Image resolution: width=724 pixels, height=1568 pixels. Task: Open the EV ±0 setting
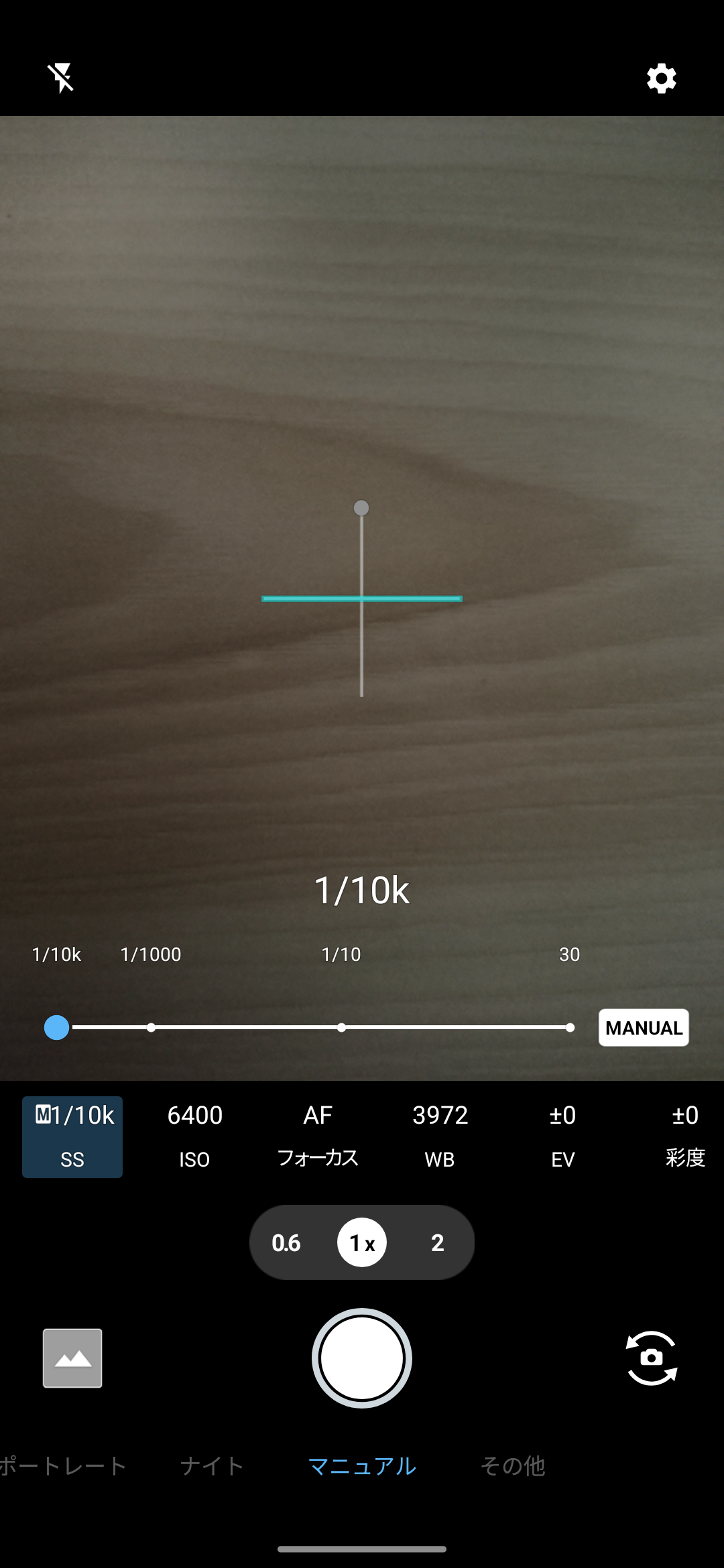(x=562, y=1136)
